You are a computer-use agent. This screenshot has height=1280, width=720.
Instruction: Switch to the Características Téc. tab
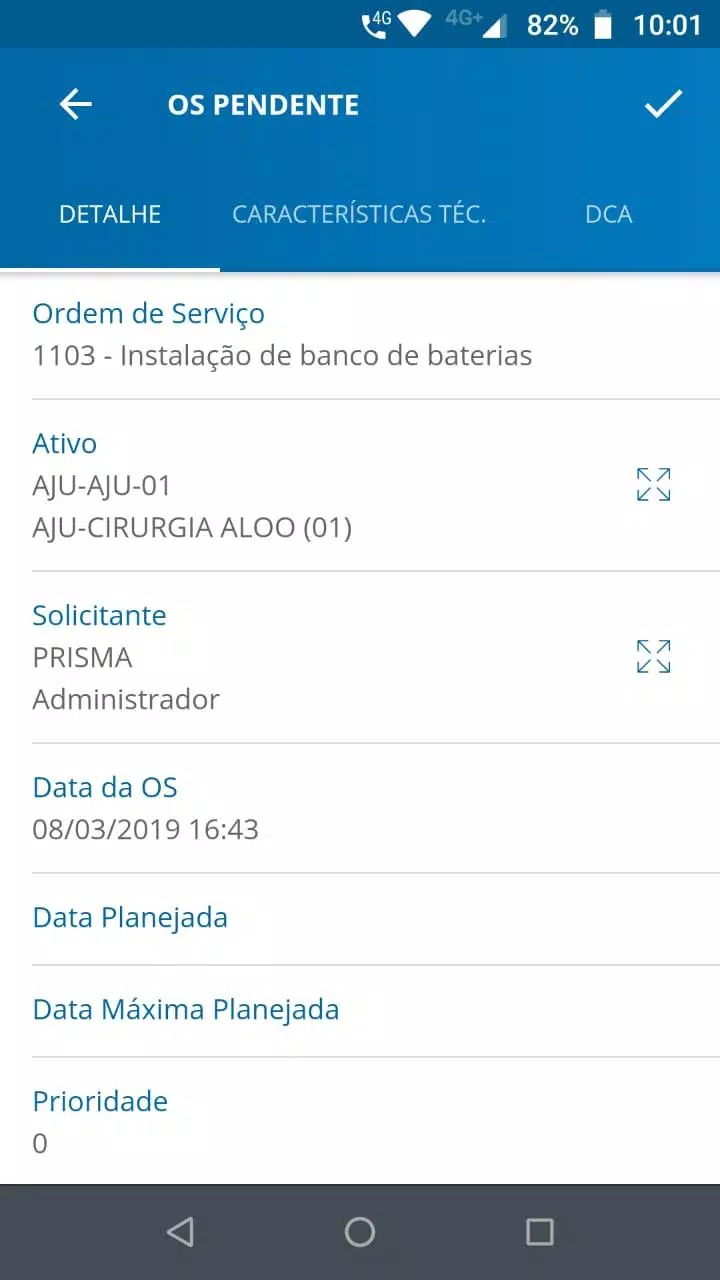coord(359,214)
